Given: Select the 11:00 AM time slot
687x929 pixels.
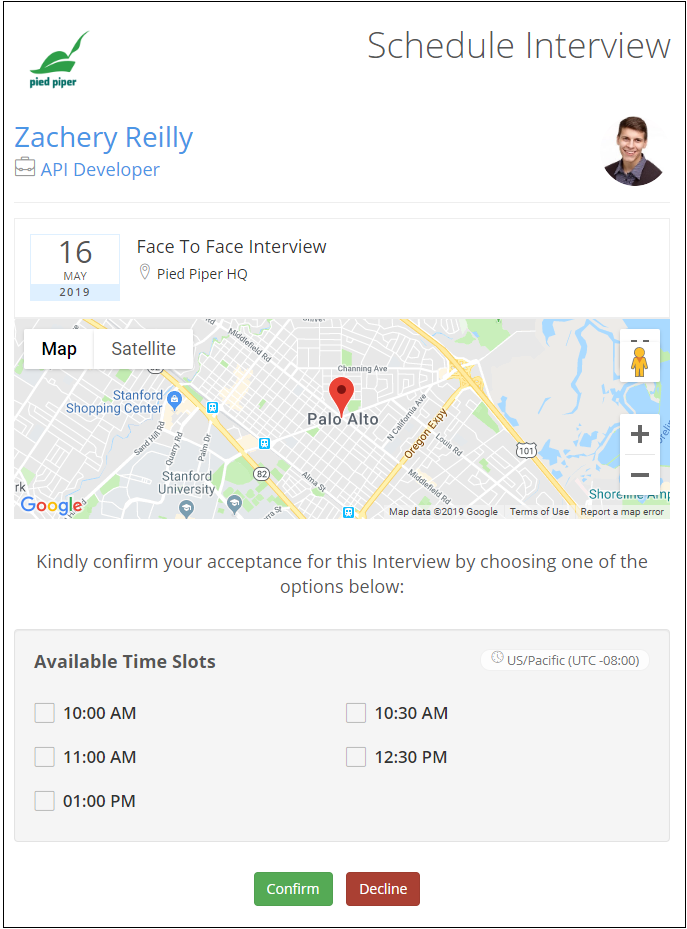Looking at the screenshot, I should pos(45,757).
